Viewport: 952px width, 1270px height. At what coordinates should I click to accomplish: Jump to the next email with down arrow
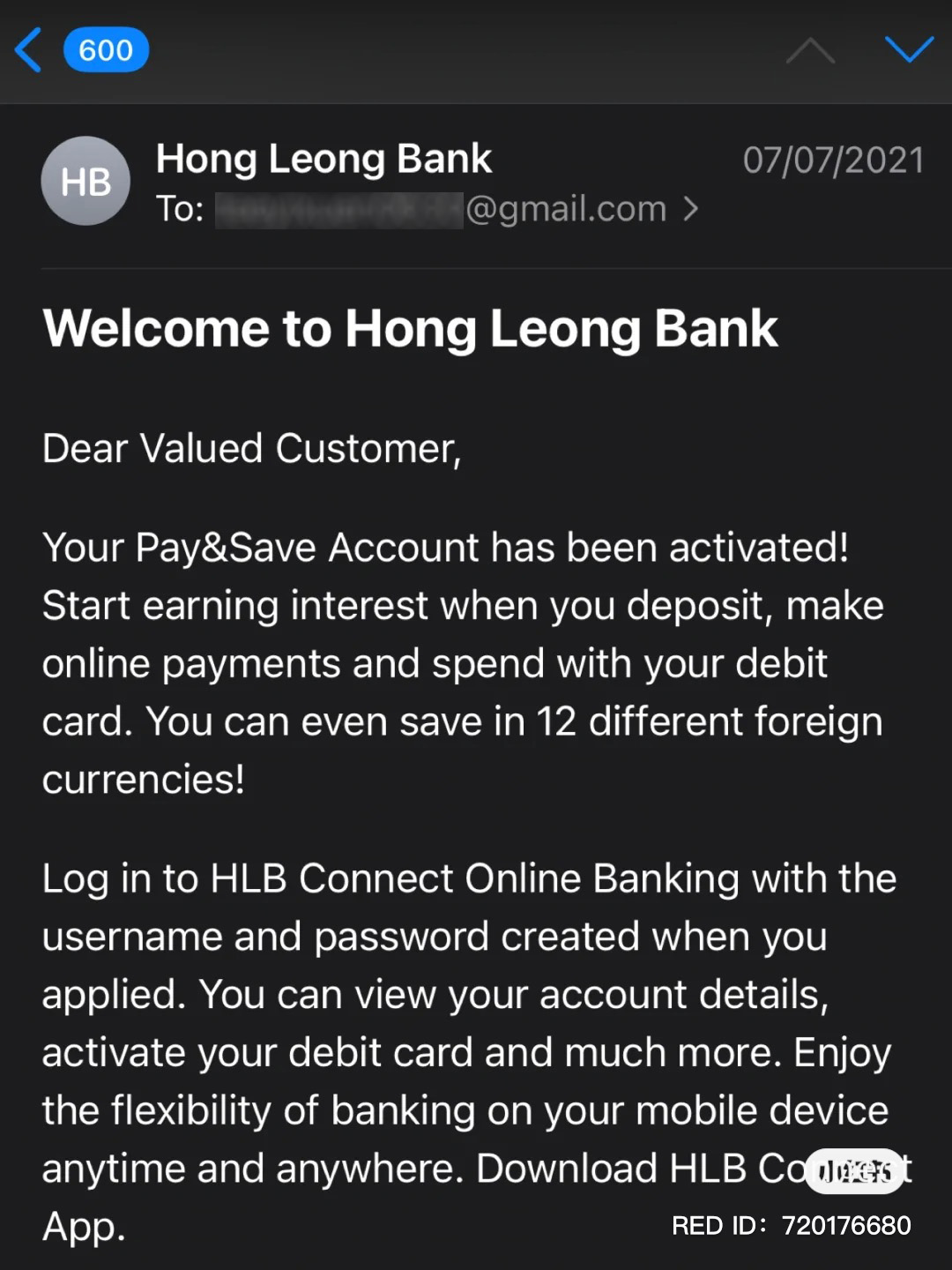tap(908, 50)
